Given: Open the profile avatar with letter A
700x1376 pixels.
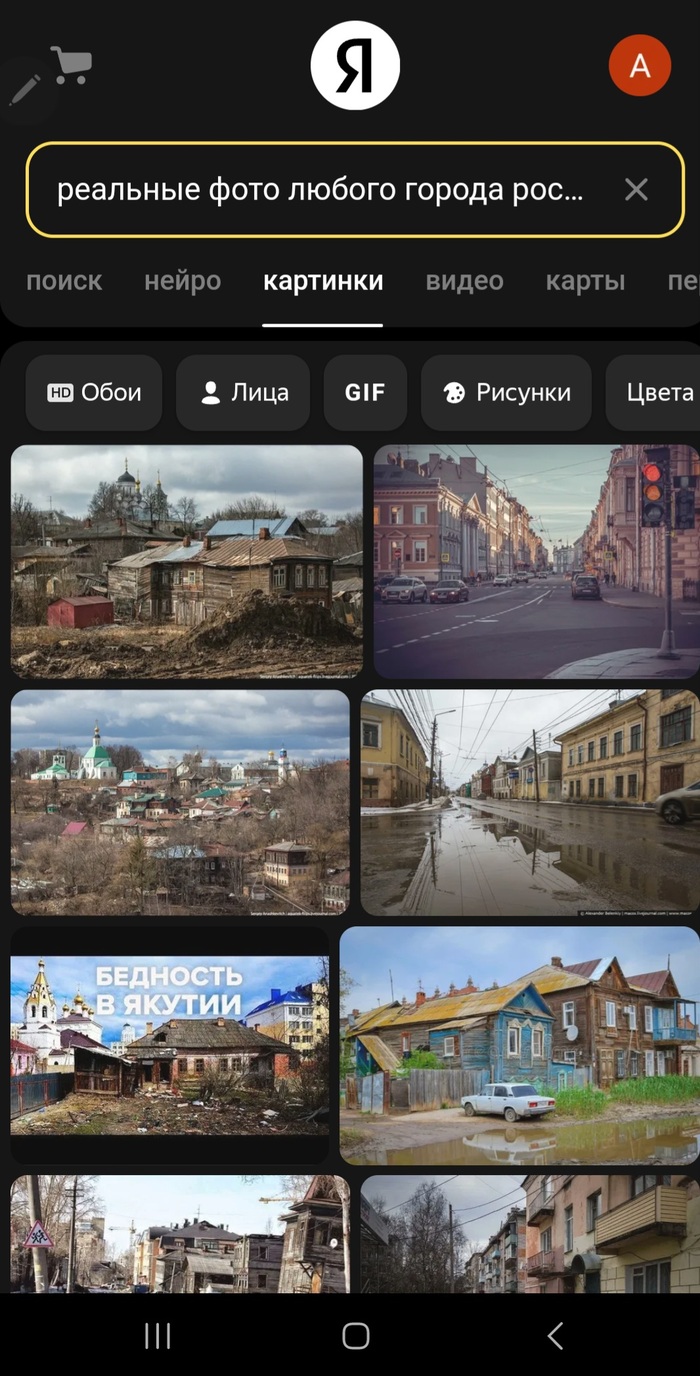Looking at the screenshot, I should (x=639, y=65).
